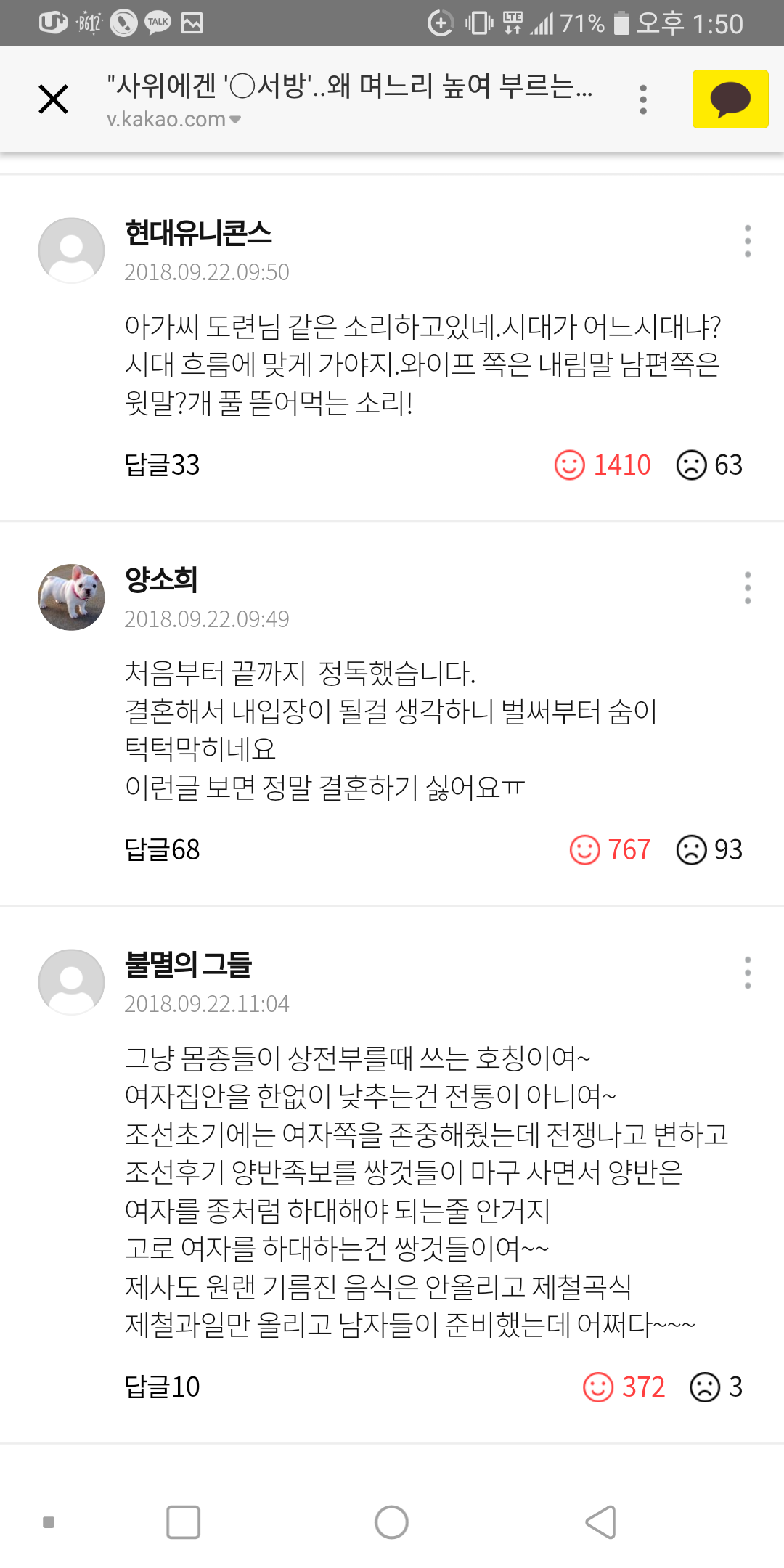Like 양소희's comment with 767 likes

[585, 850]
